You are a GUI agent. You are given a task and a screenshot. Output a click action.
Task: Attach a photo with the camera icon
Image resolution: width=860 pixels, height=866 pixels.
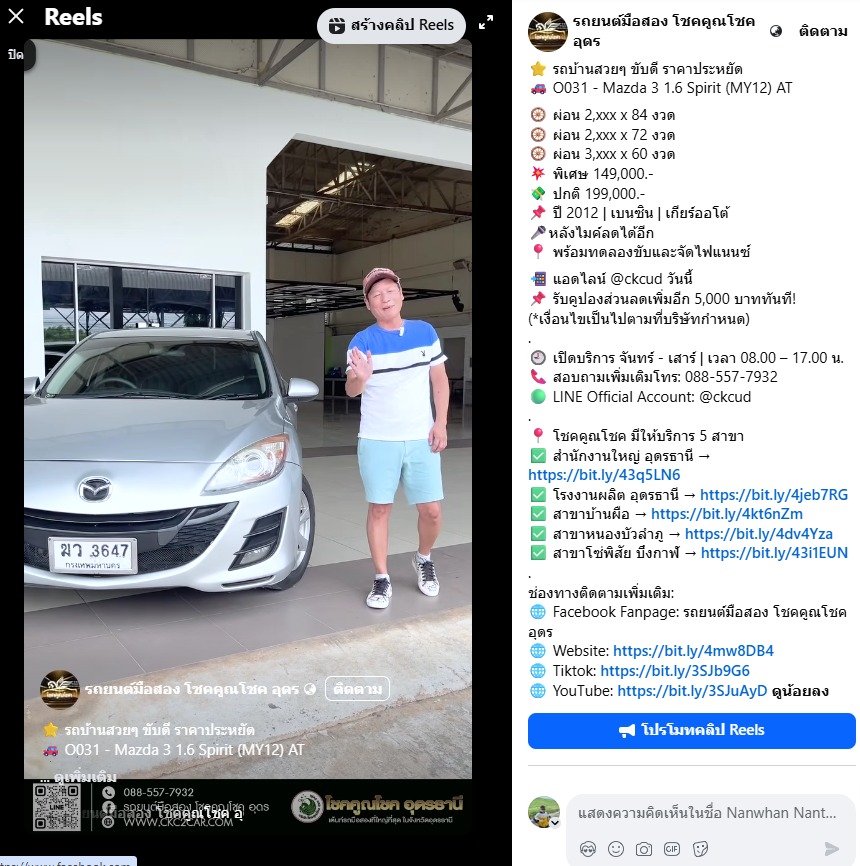click(644, 849)
